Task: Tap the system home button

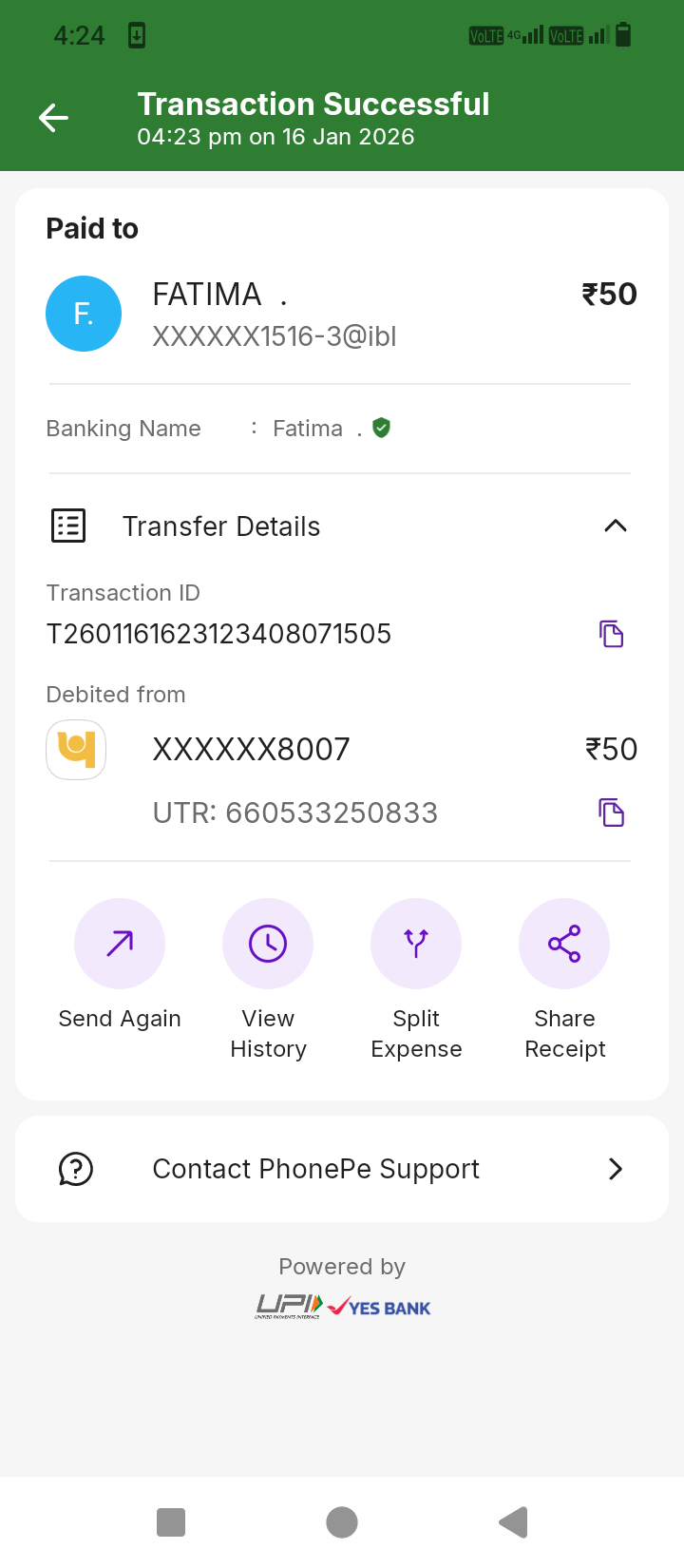Action: click(x=342, y=1522)
